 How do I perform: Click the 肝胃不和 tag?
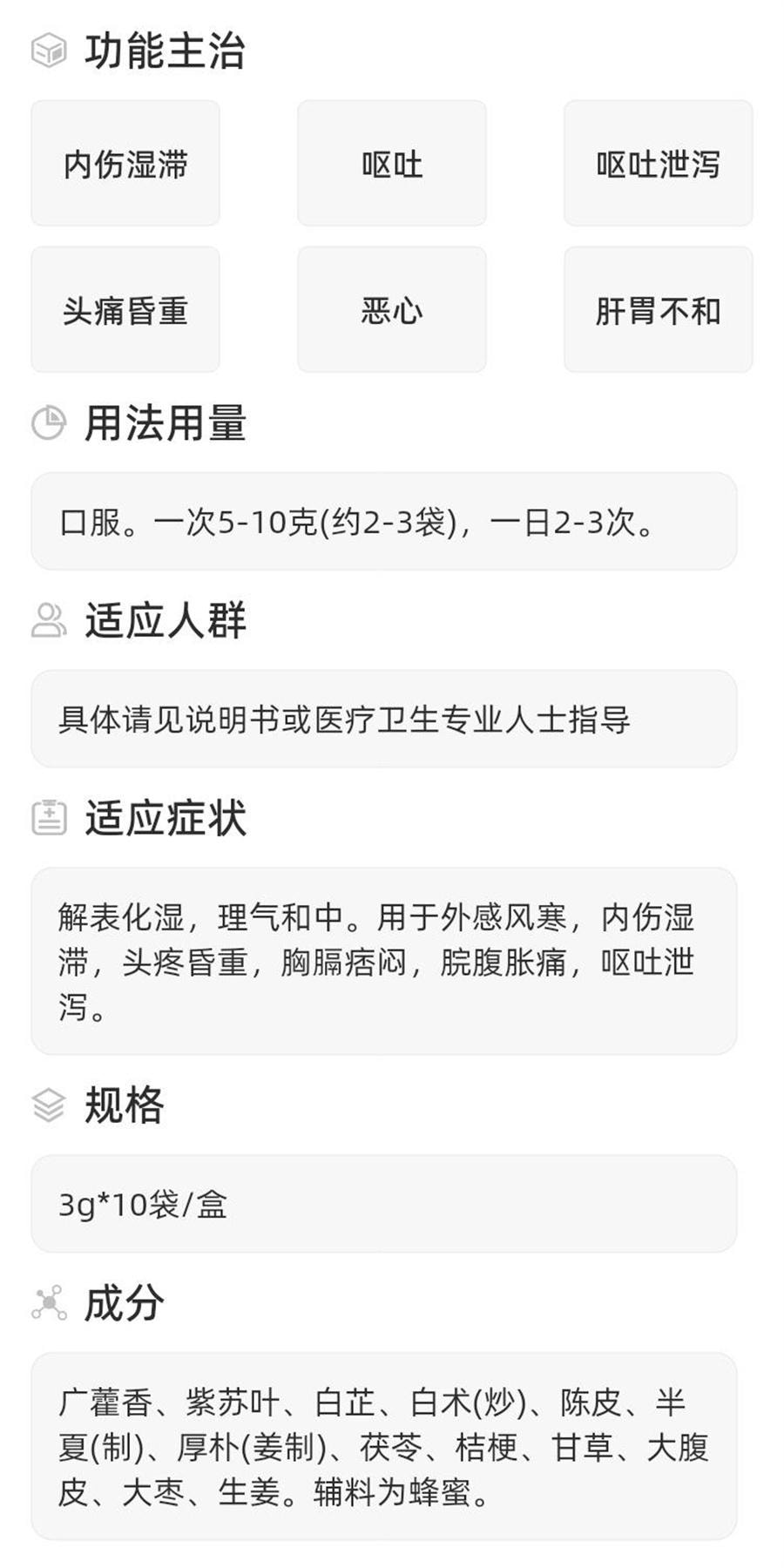(x=658, y=309)
